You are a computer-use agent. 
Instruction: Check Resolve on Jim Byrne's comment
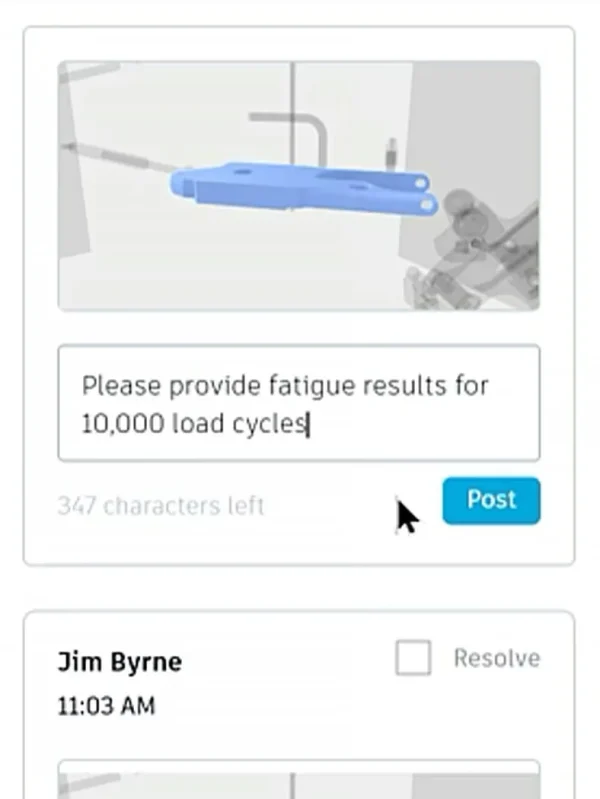pos(413,658)
